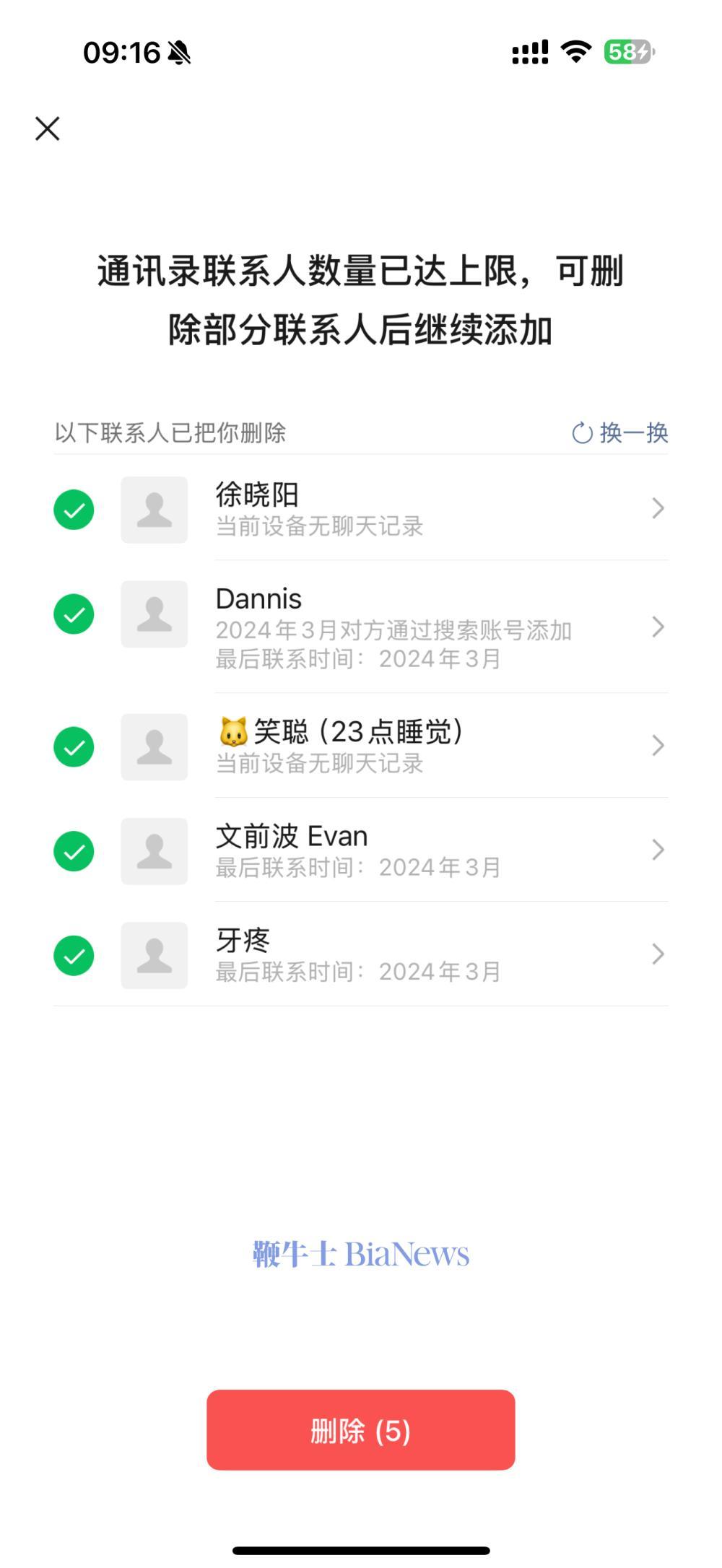Tap the red 删除 (5) button
Image resolution: width=722 pixels, height=1568 pixels.
click(360, 1430)
